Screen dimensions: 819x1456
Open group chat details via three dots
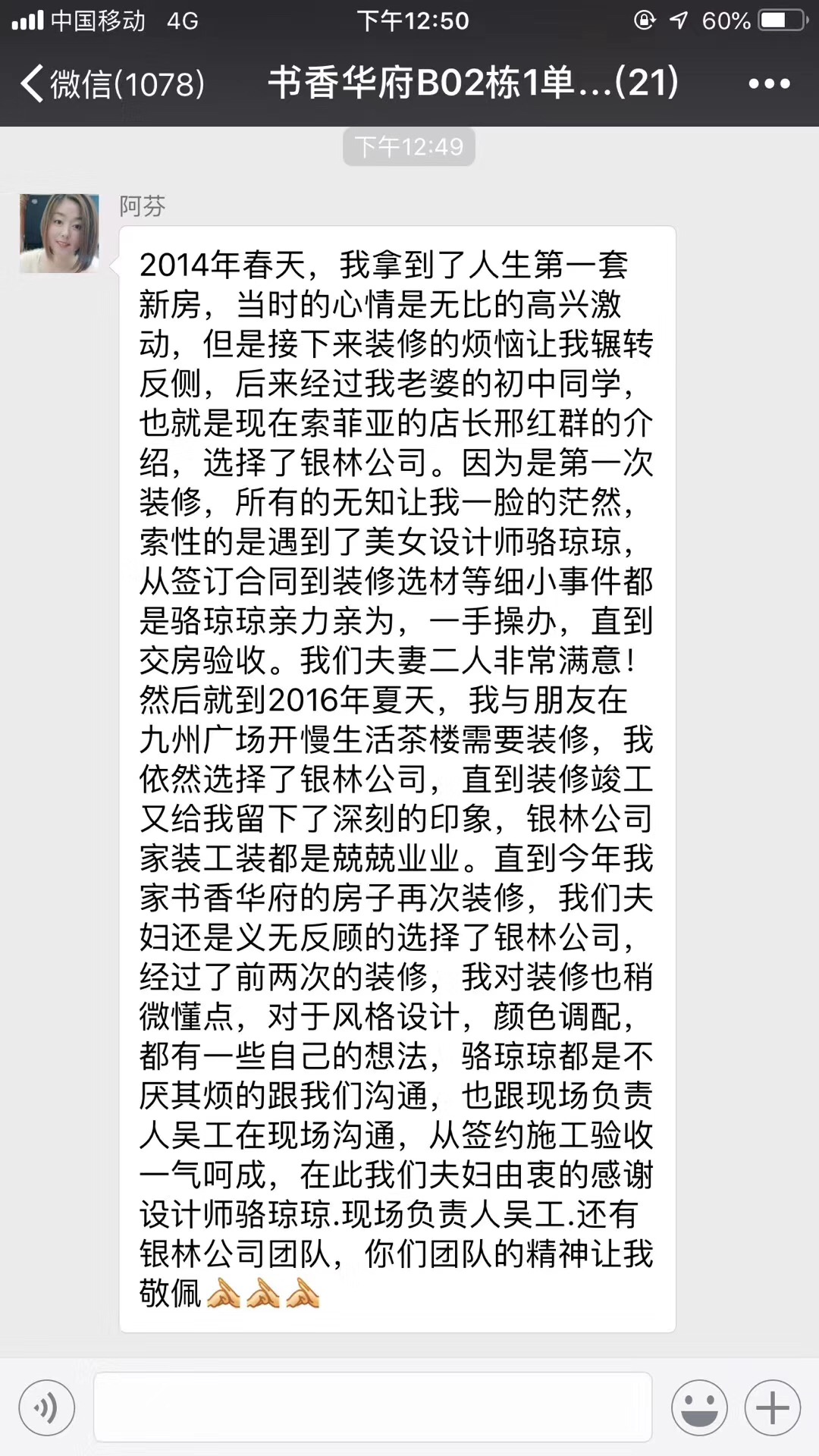pos(769,83)
